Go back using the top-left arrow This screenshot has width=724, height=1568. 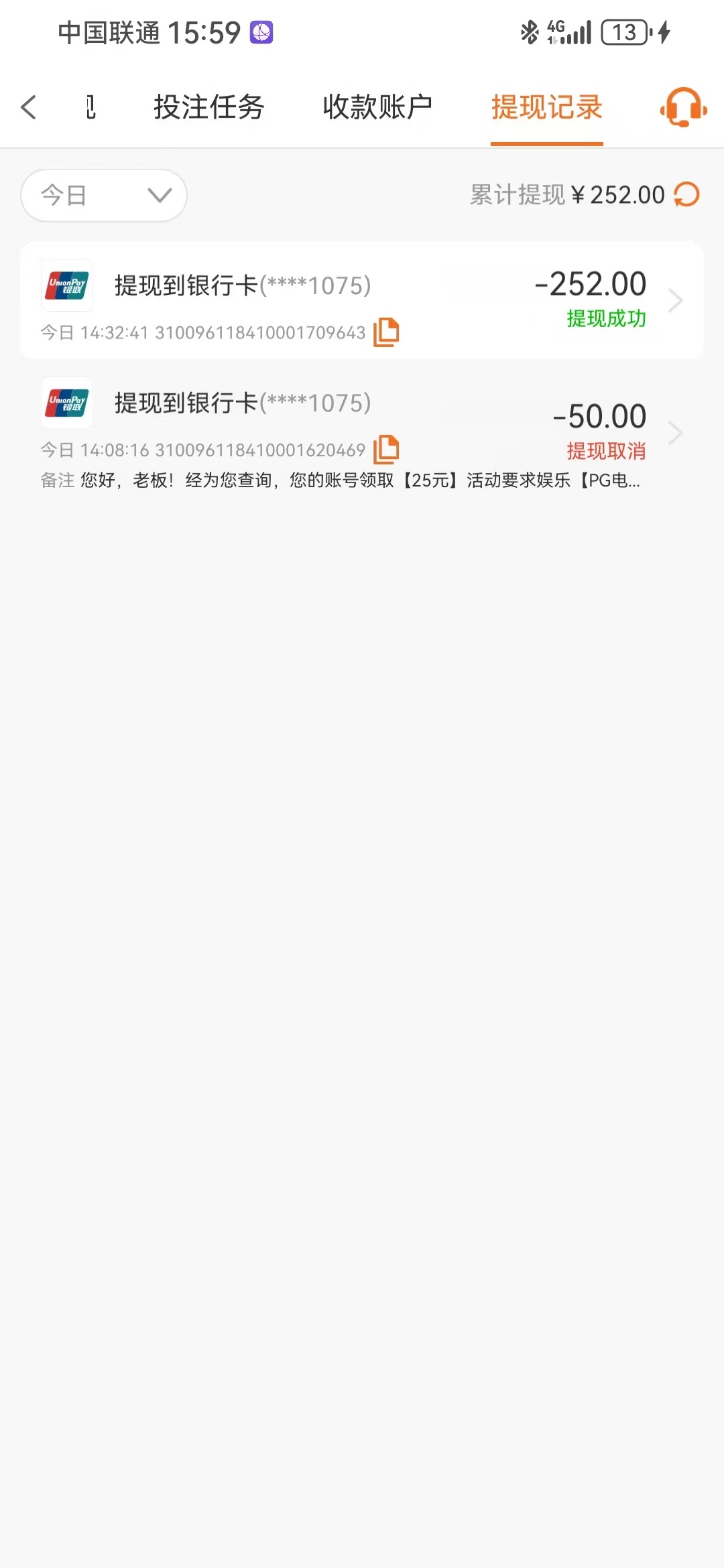pyautogui.click(x=29, y=107)
